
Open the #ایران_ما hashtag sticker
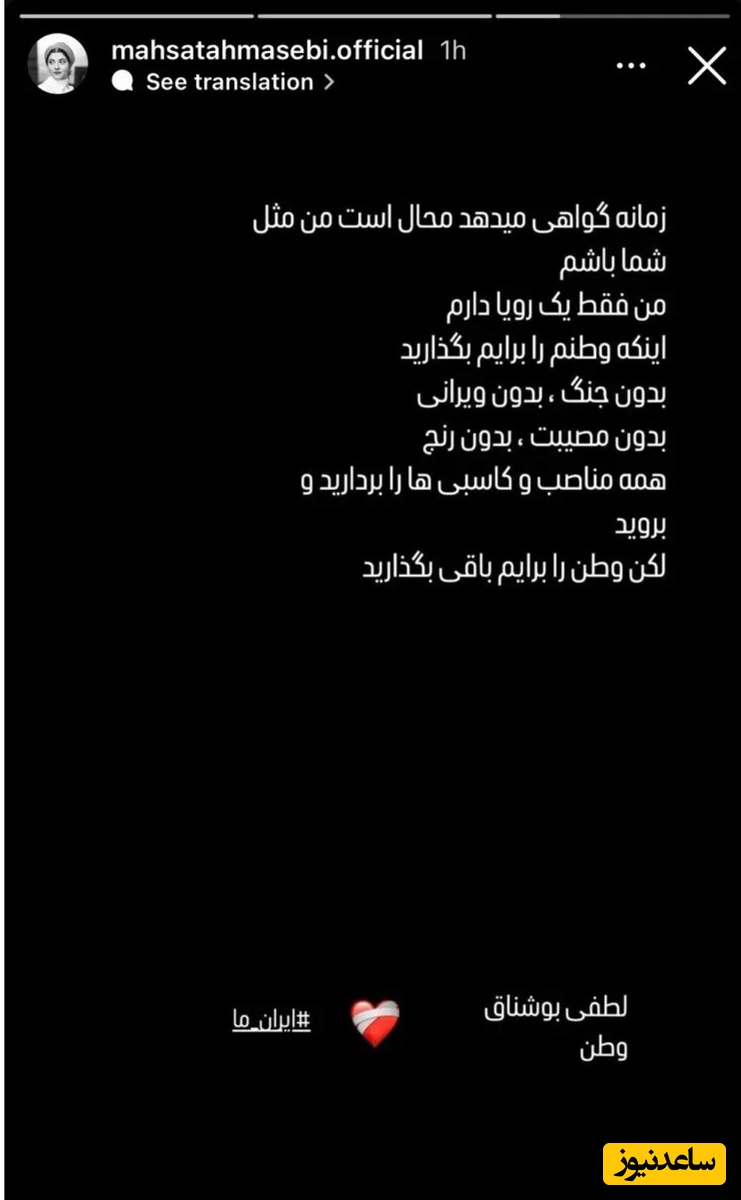[x=271, y=1021]
